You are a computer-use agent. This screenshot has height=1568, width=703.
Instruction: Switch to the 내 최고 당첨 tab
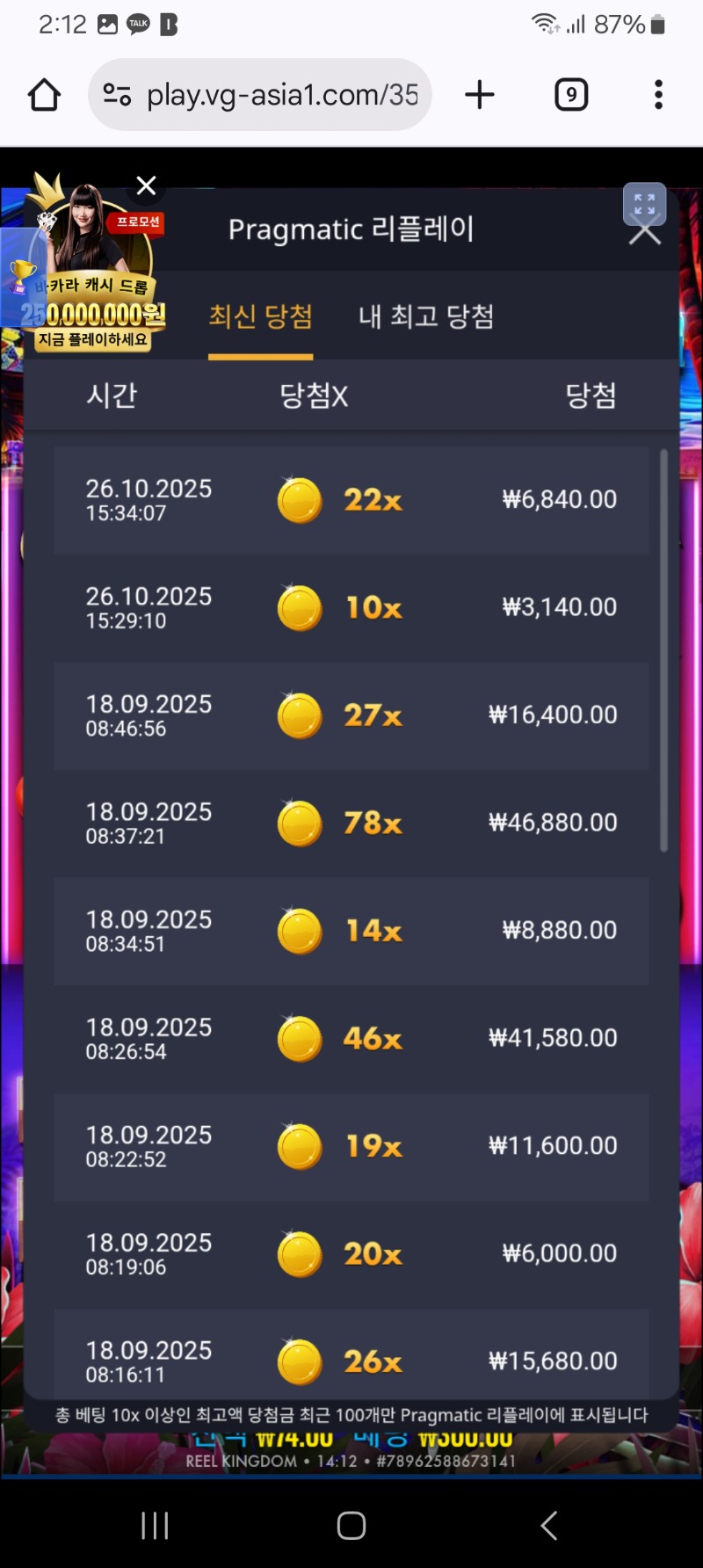pyautogui.click(x=426, y=316)
